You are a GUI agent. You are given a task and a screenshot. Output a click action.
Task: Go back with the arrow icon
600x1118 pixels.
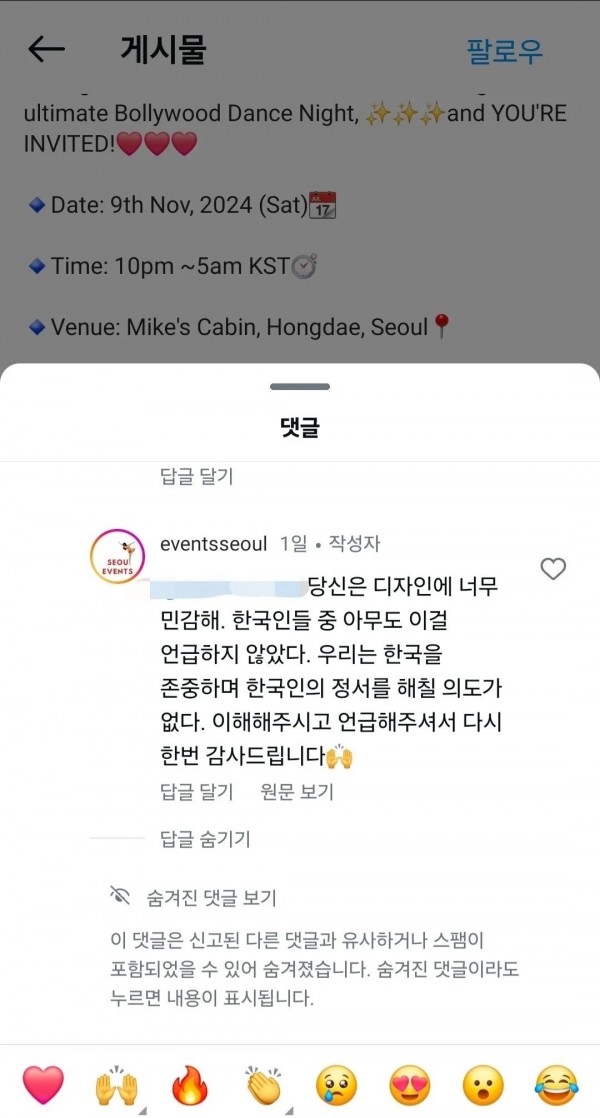tap(46, 49)
